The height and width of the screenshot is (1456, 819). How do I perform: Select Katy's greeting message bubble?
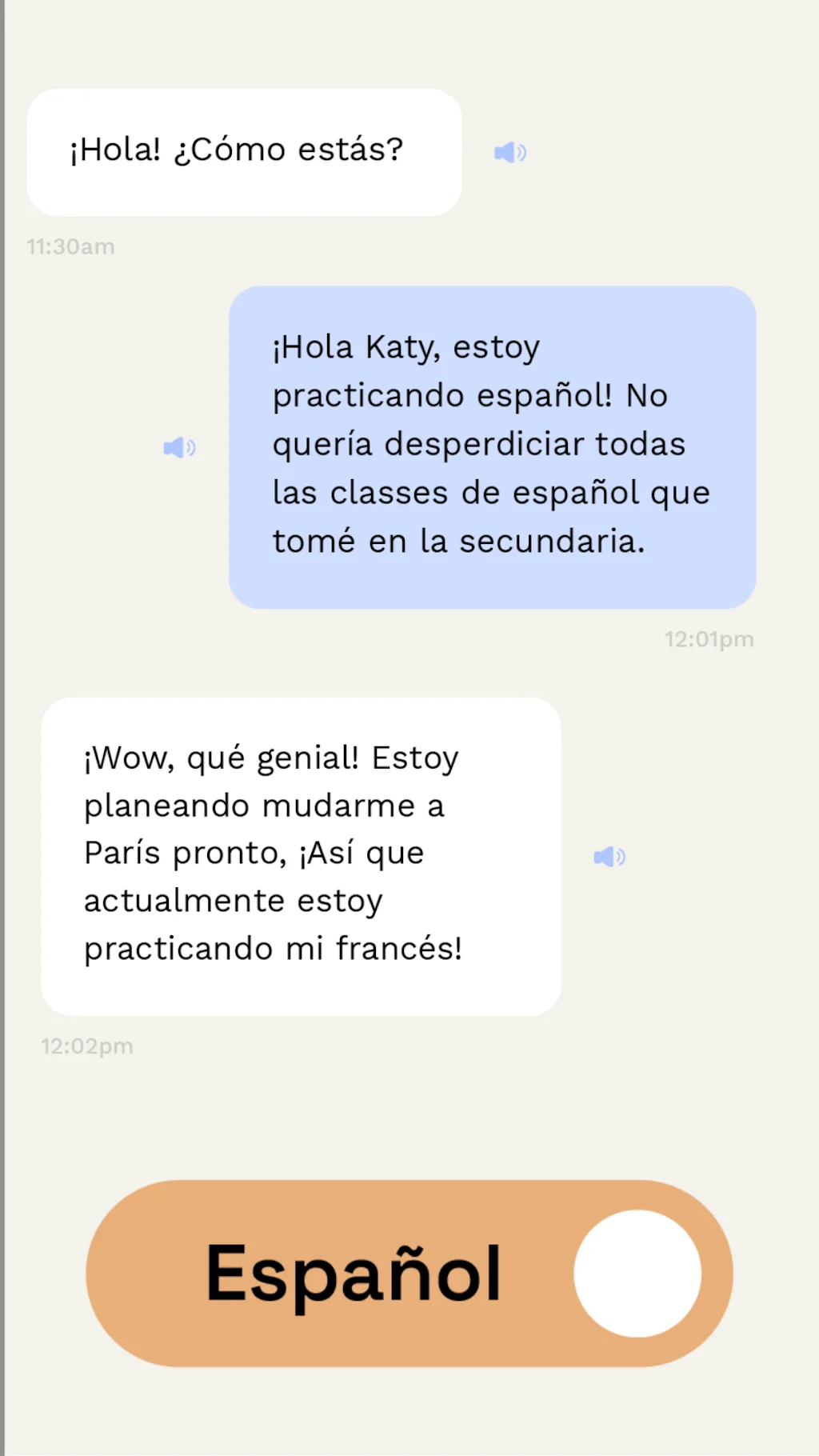pos(242,152)
